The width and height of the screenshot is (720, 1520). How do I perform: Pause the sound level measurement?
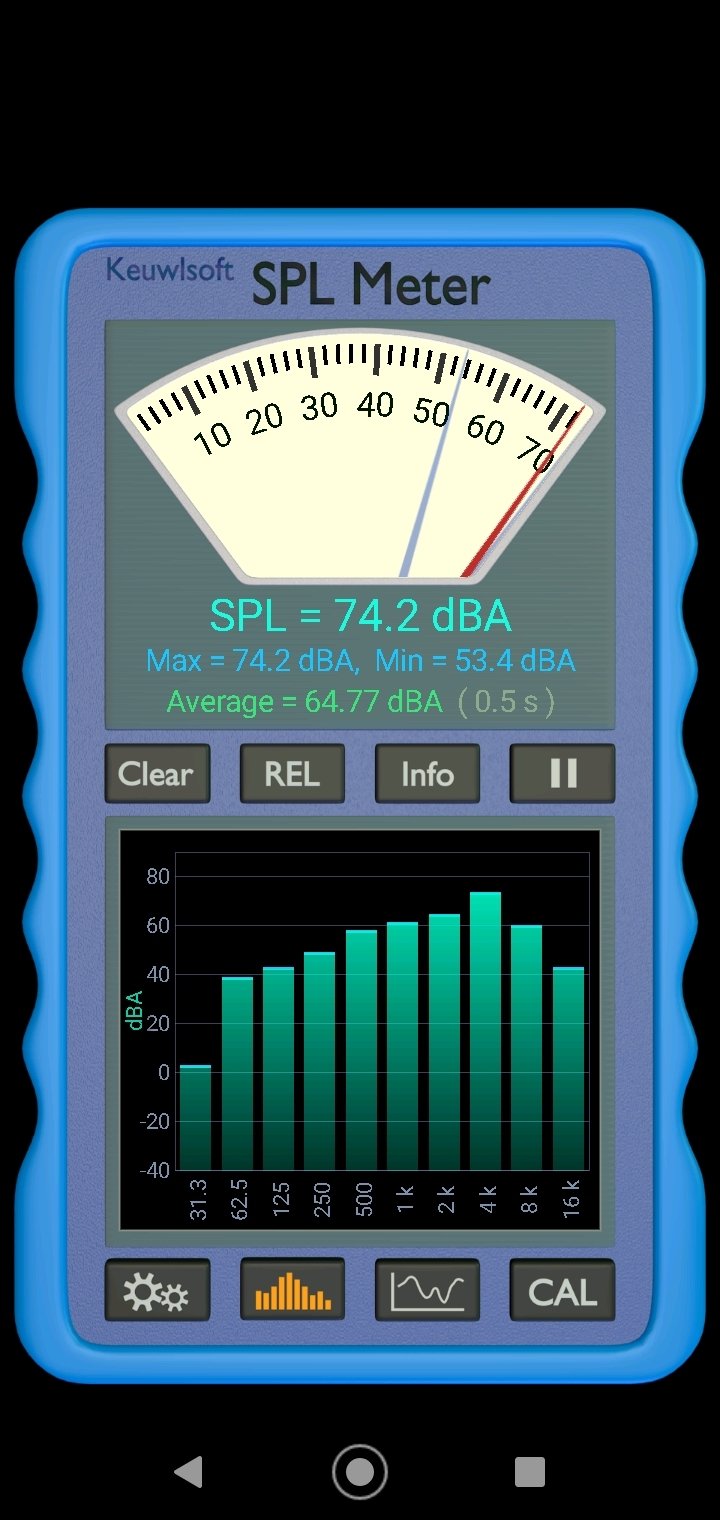pos(562,773)
